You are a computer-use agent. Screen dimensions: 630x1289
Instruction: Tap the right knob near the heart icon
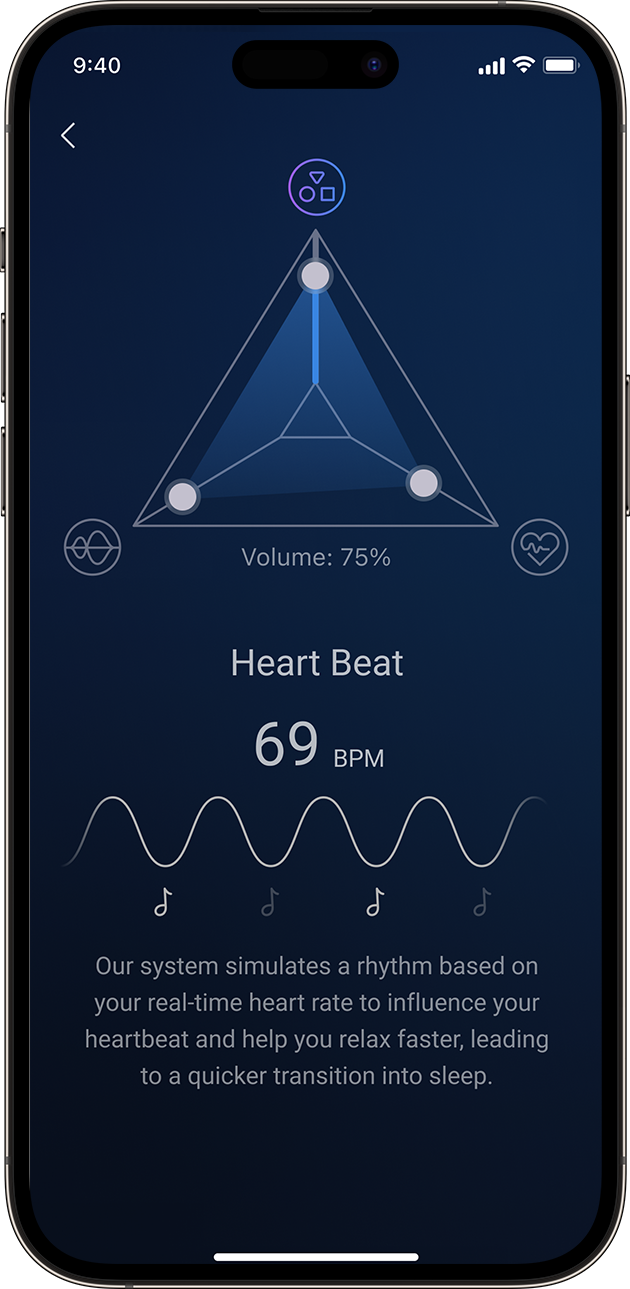[x=424, y=483]
